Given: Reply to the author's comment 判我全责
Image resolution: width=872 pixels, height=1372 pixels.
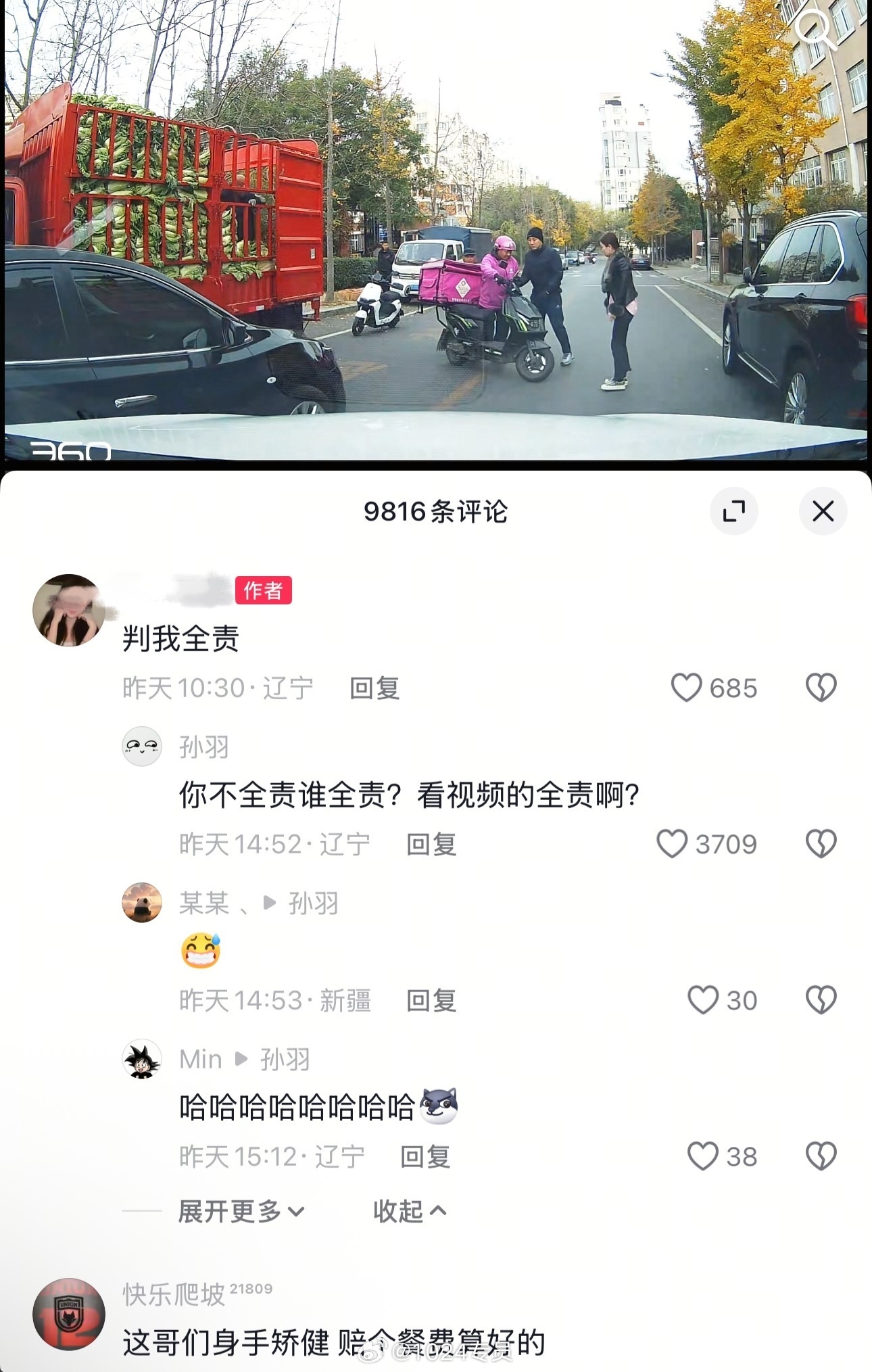Looking at the screenshot, I should pyautogui.click(x=374, y=688).
